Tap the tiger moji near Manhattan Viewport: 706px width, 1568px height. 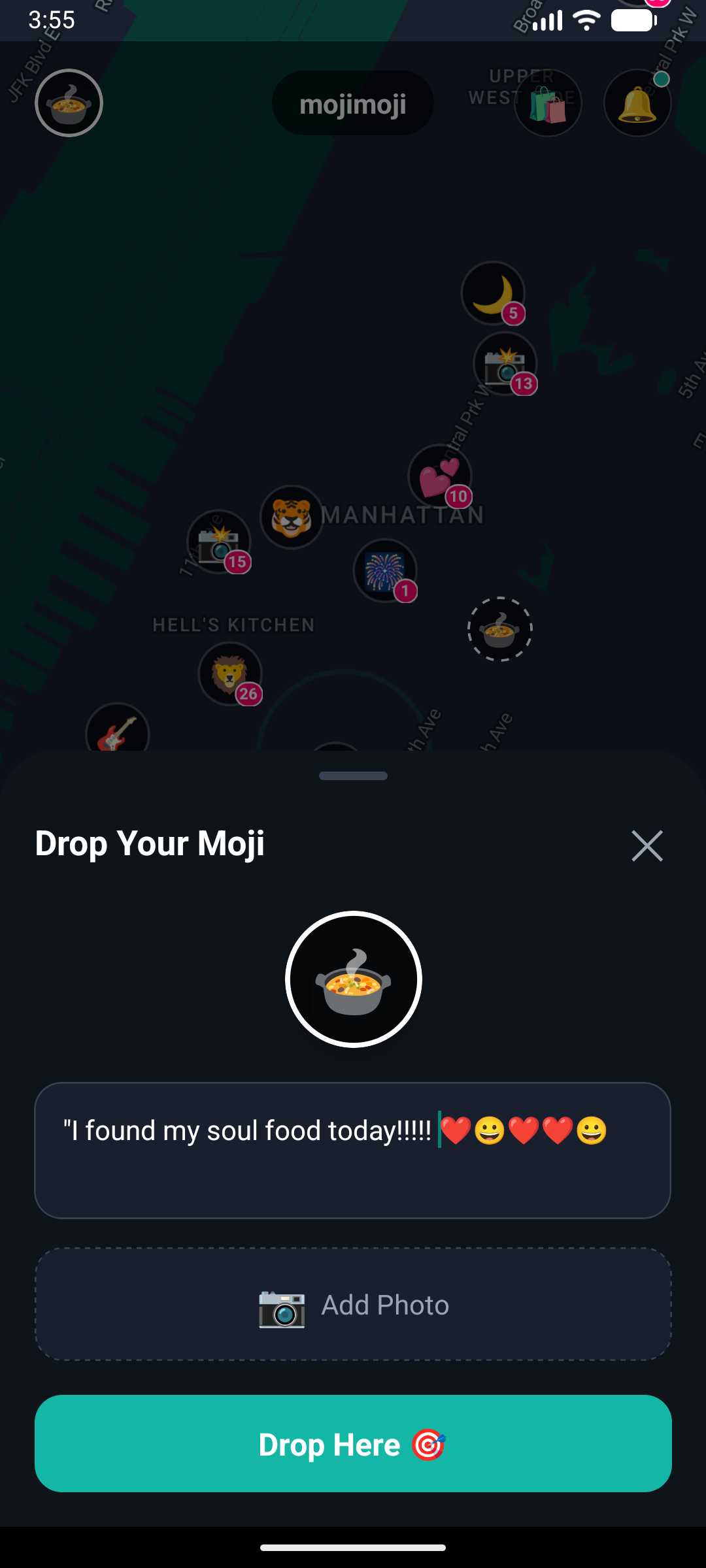(291, 519)
